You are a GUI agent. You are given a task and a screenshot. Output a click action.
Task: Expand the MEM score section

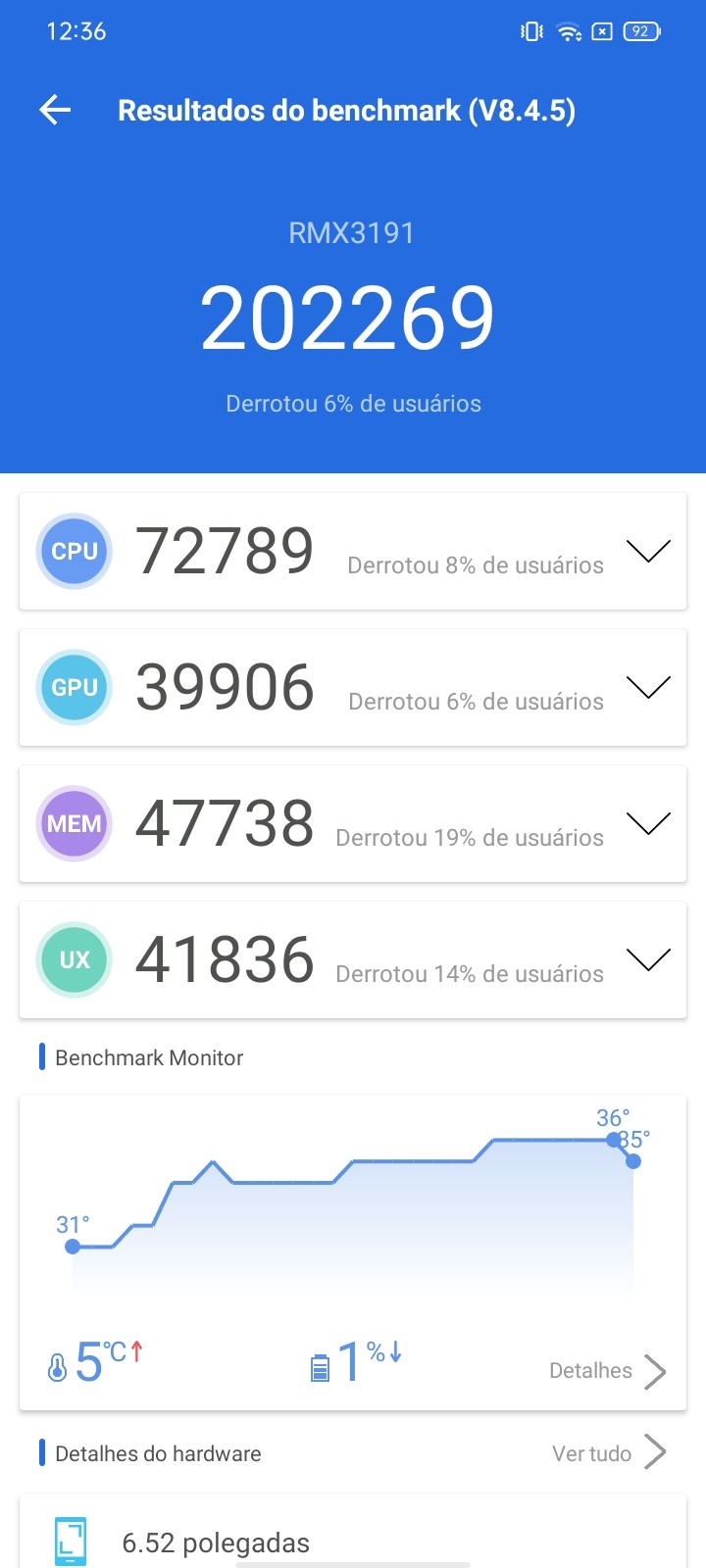coord(648,823)
